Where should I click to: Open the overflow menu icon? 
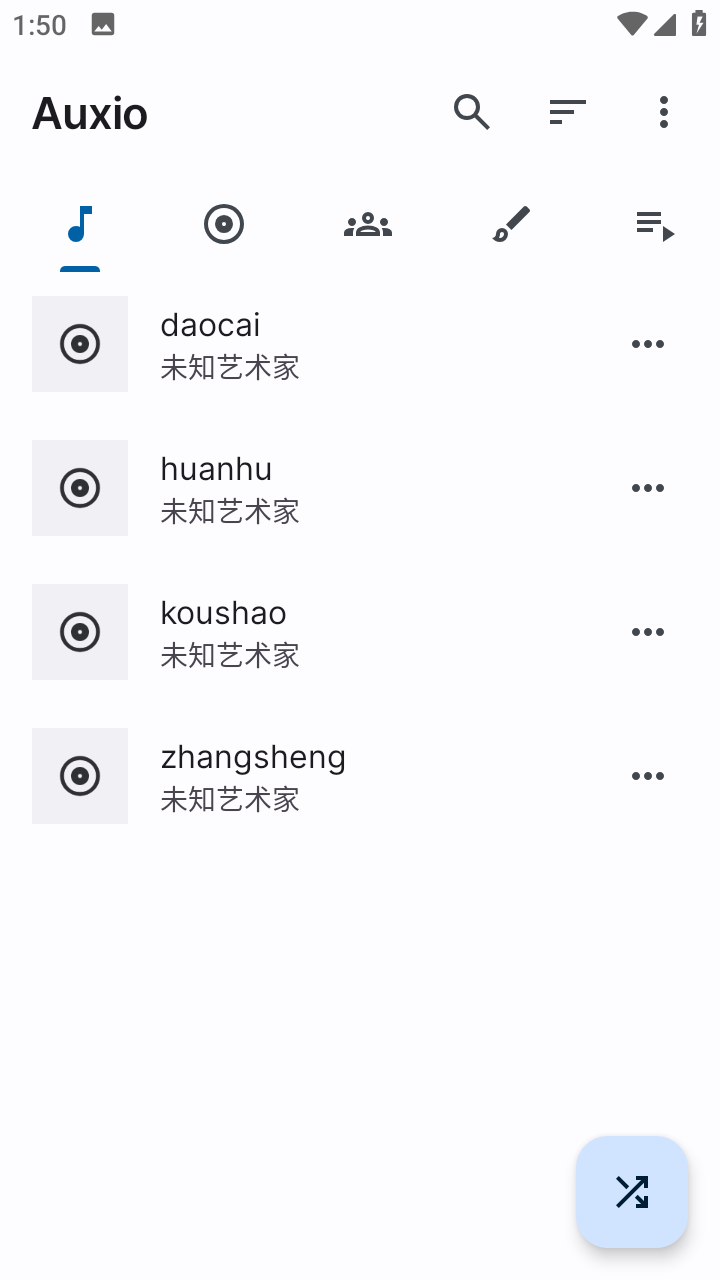point(663,112)
